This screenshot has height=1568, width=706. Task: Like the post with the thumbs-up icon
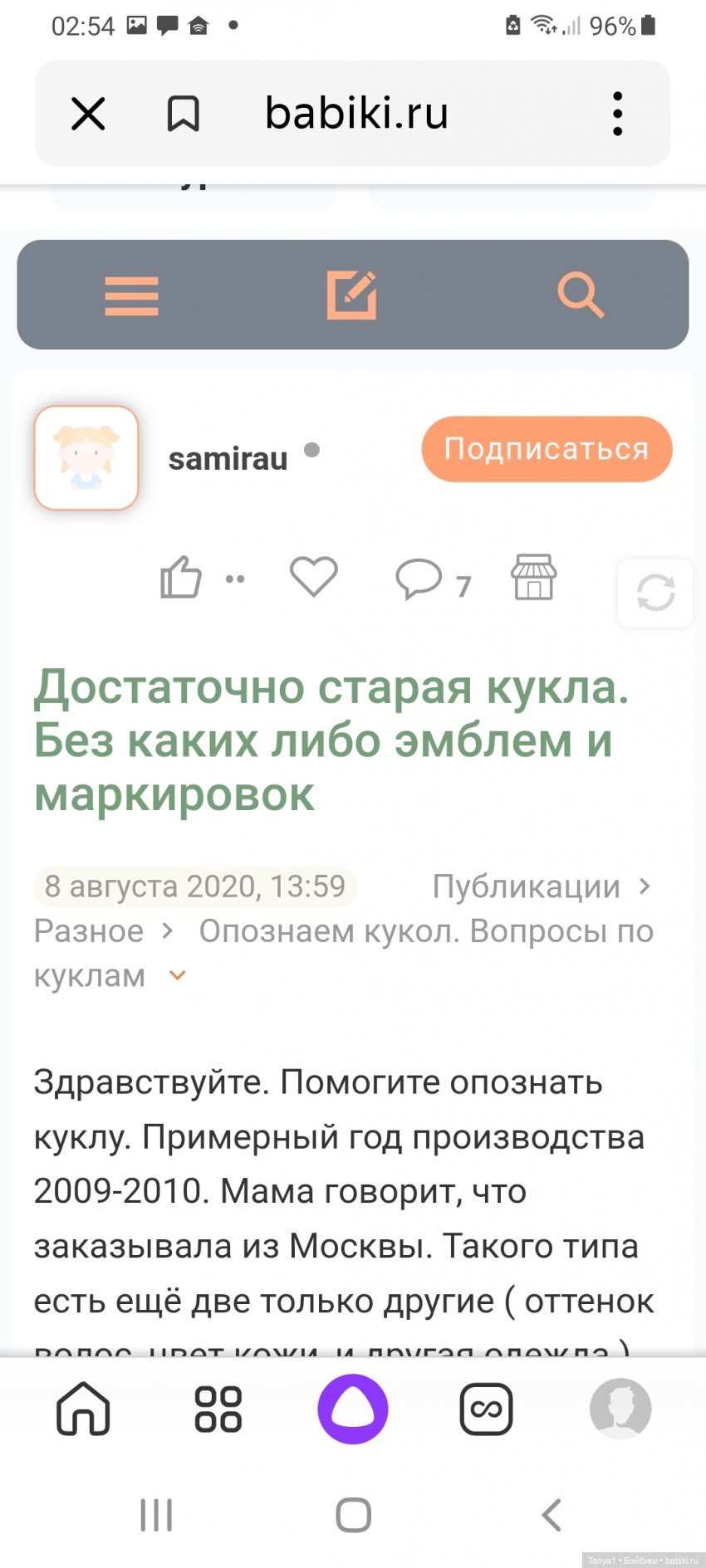click(181, 577)
